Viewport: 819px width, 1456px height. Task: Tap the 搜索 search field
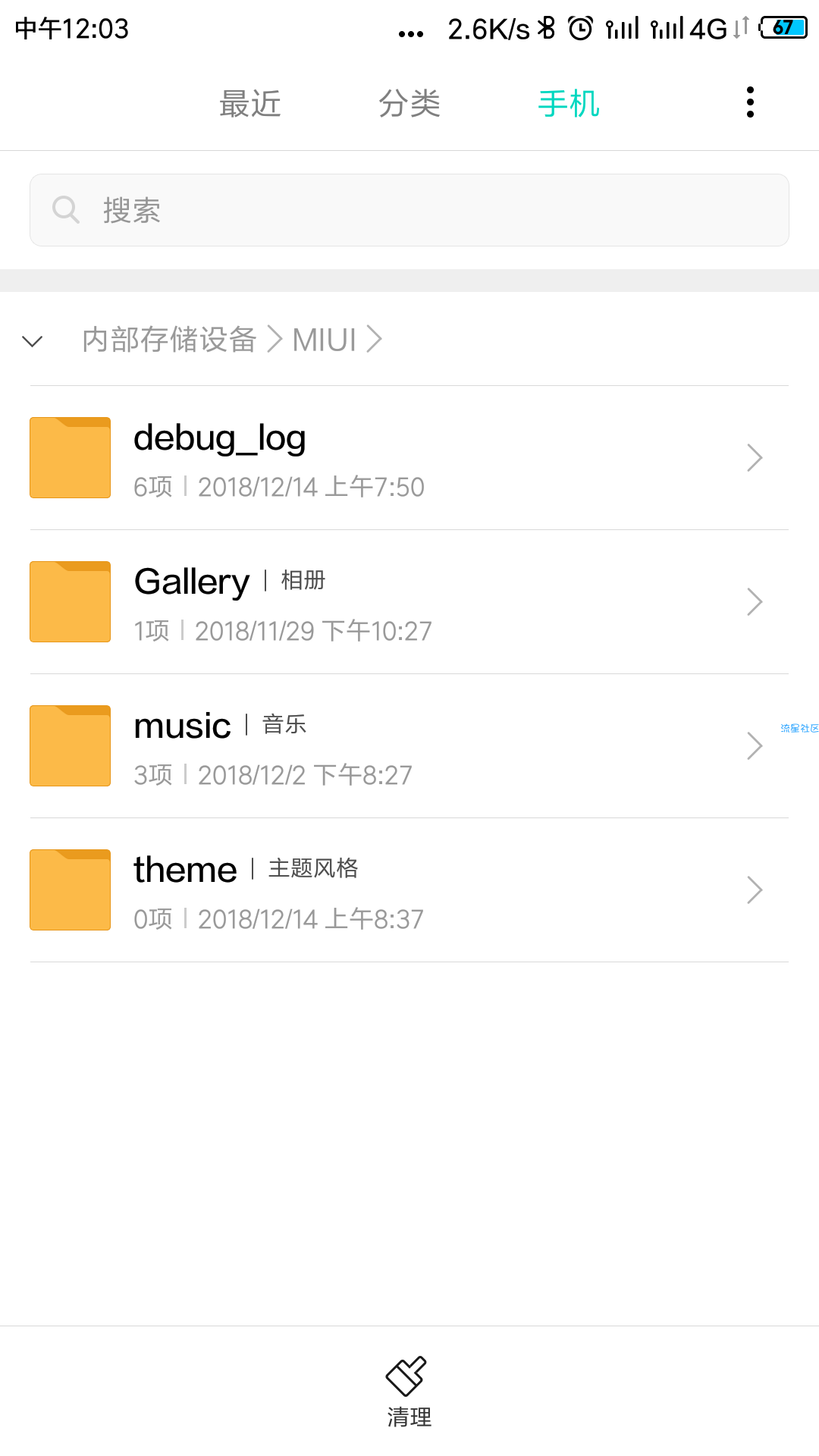[x=409, y=210]
